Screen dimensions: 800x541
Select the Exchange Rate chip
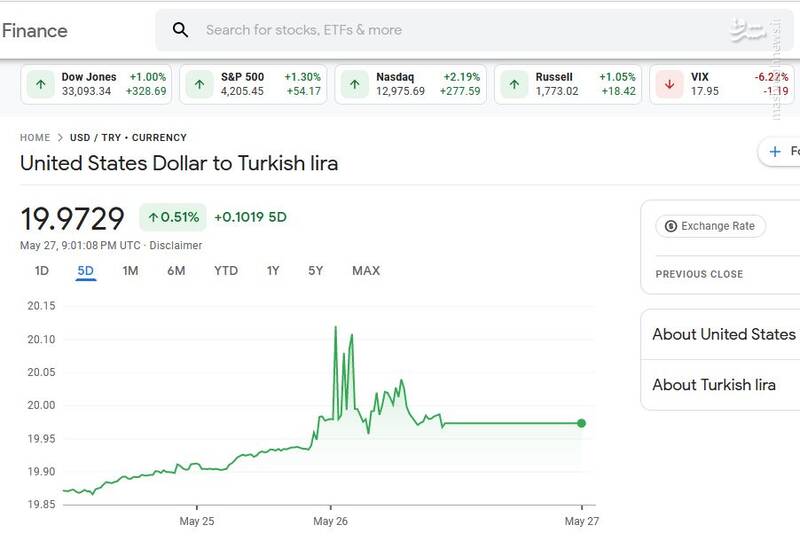coord(711,226)
